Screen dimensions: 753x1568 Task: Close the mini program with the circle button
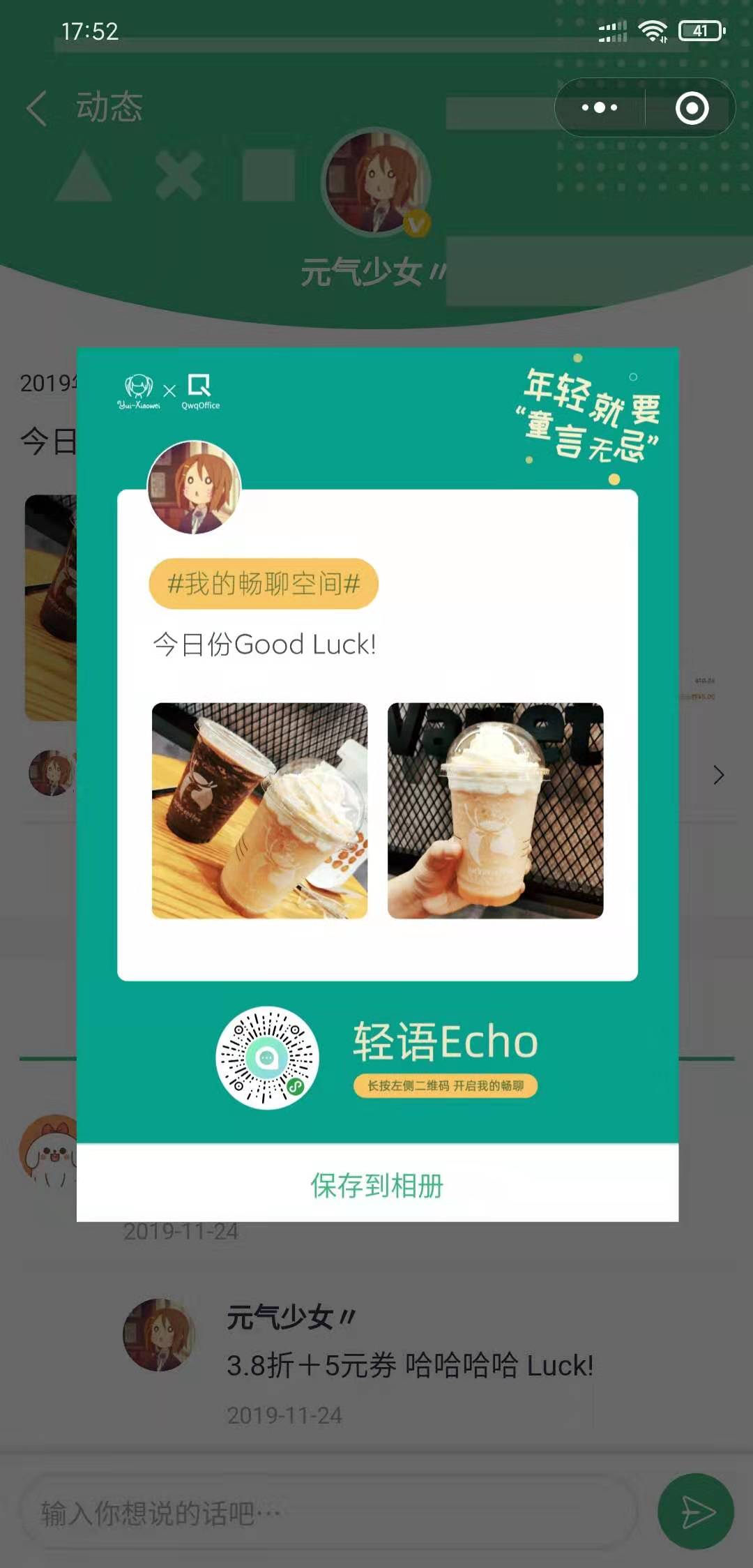[x=692, y=108]
